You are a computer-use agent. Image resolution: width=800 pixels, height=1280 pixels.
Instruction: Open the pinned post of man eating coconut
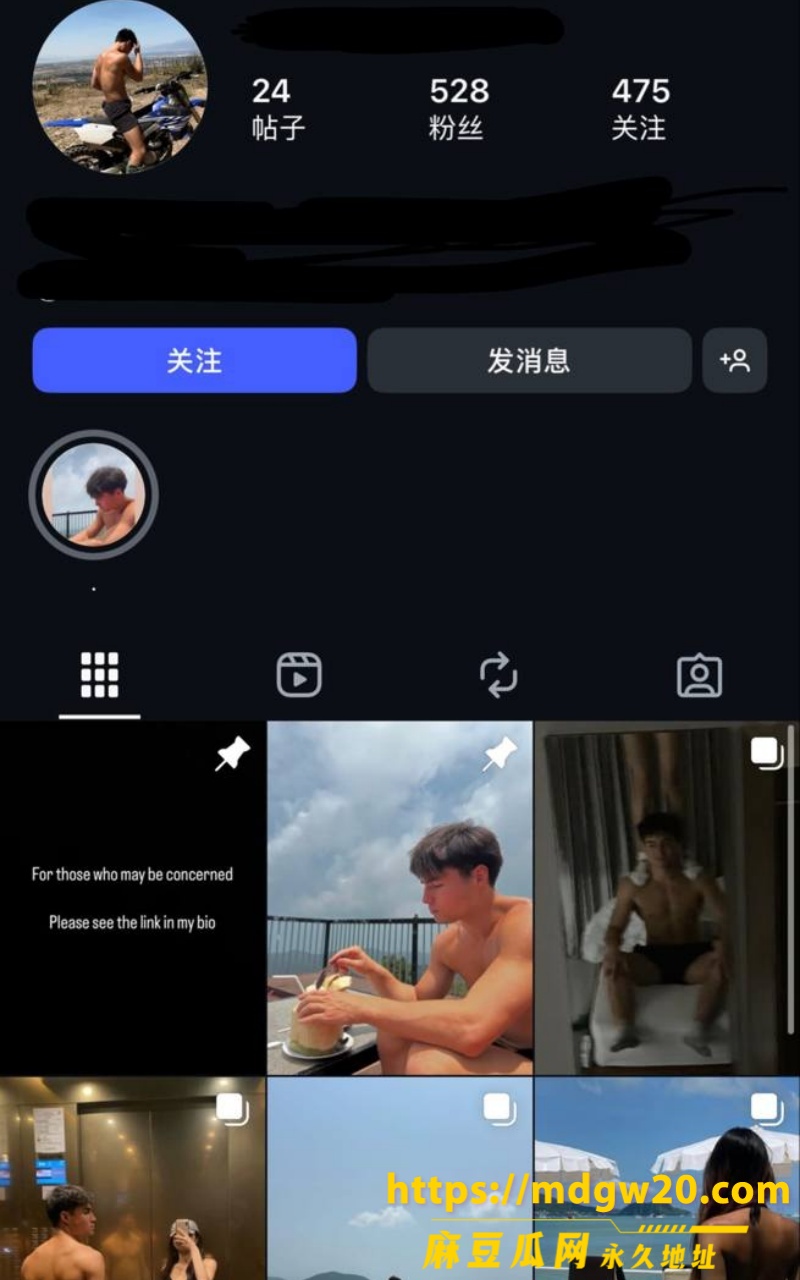[400, 898]
